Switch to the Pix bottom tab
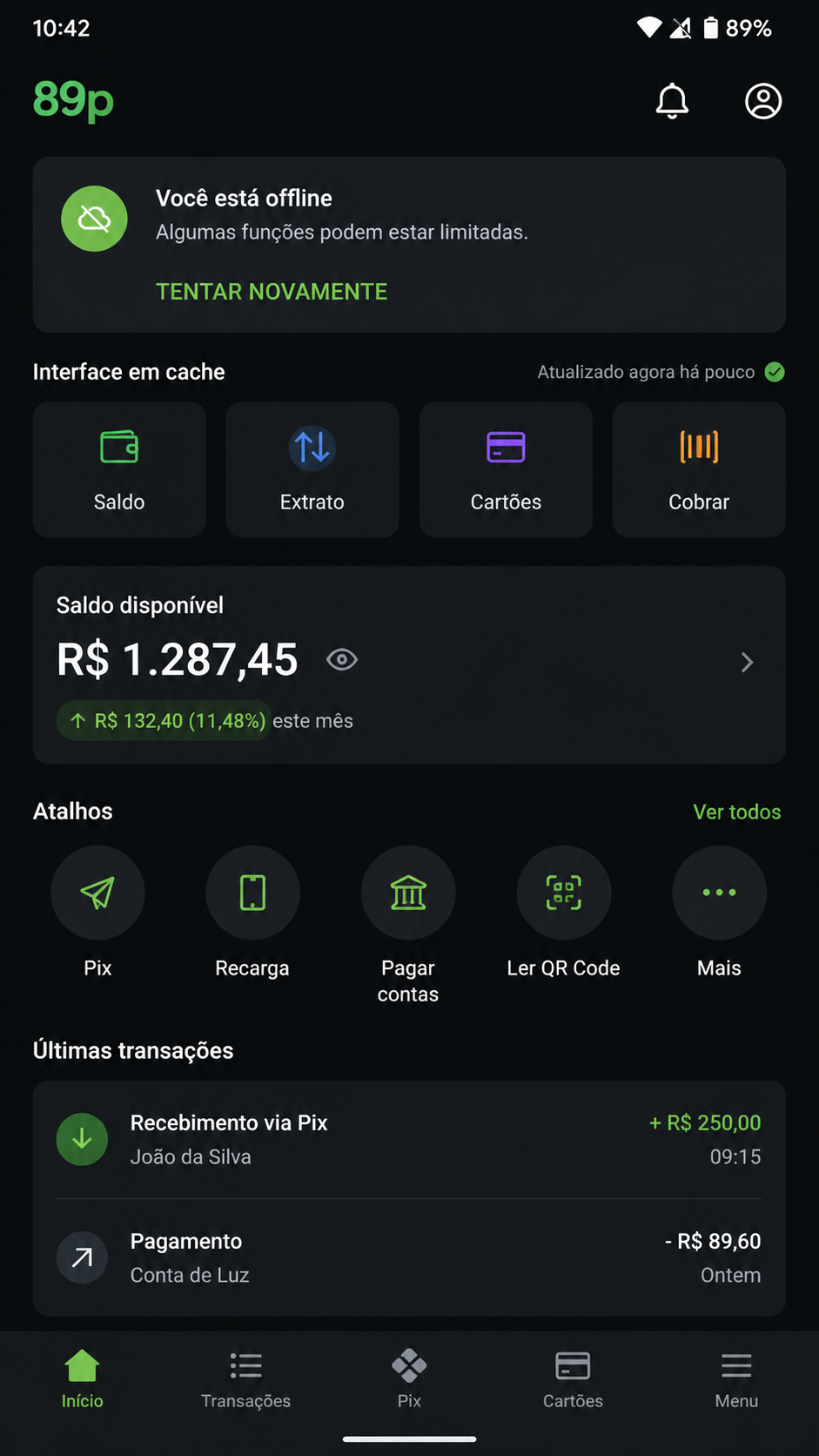The height and width of the screenshot is (1456, 819). 409,1379
